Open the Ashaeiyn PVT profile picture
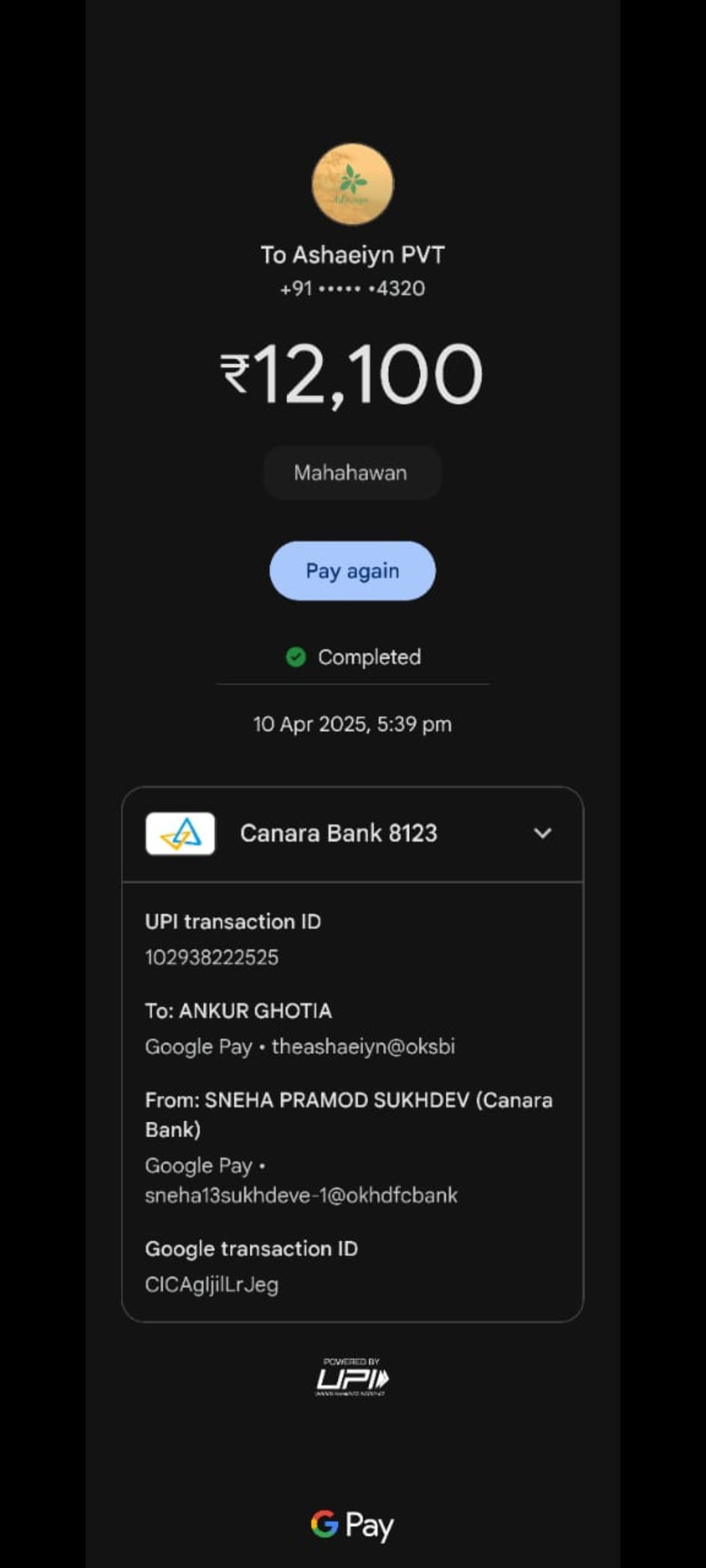 click(x=353, y=184)
